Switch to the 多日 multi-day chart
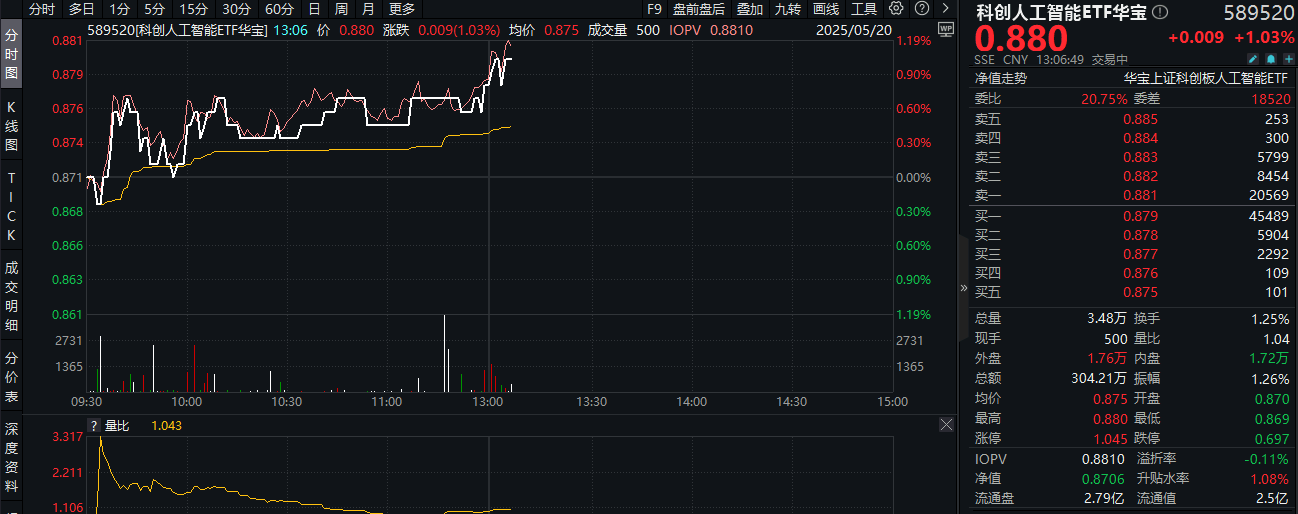The width and height of the screenshot is (1298, 514). pyautogui.click(x=82, y=9)
